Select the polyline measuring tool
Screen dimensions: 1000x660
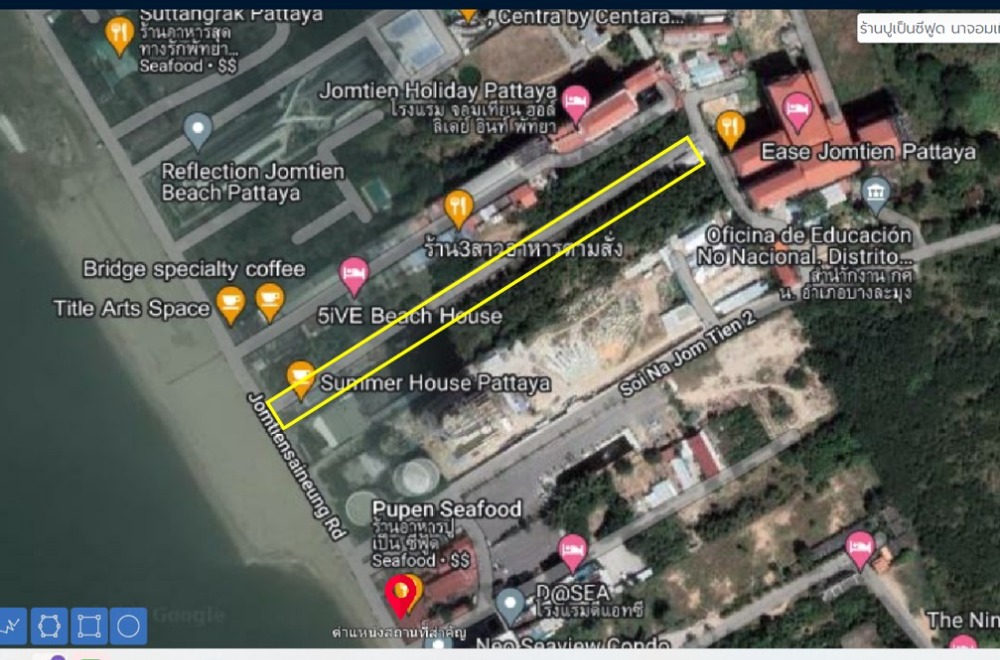coord(10,627)
